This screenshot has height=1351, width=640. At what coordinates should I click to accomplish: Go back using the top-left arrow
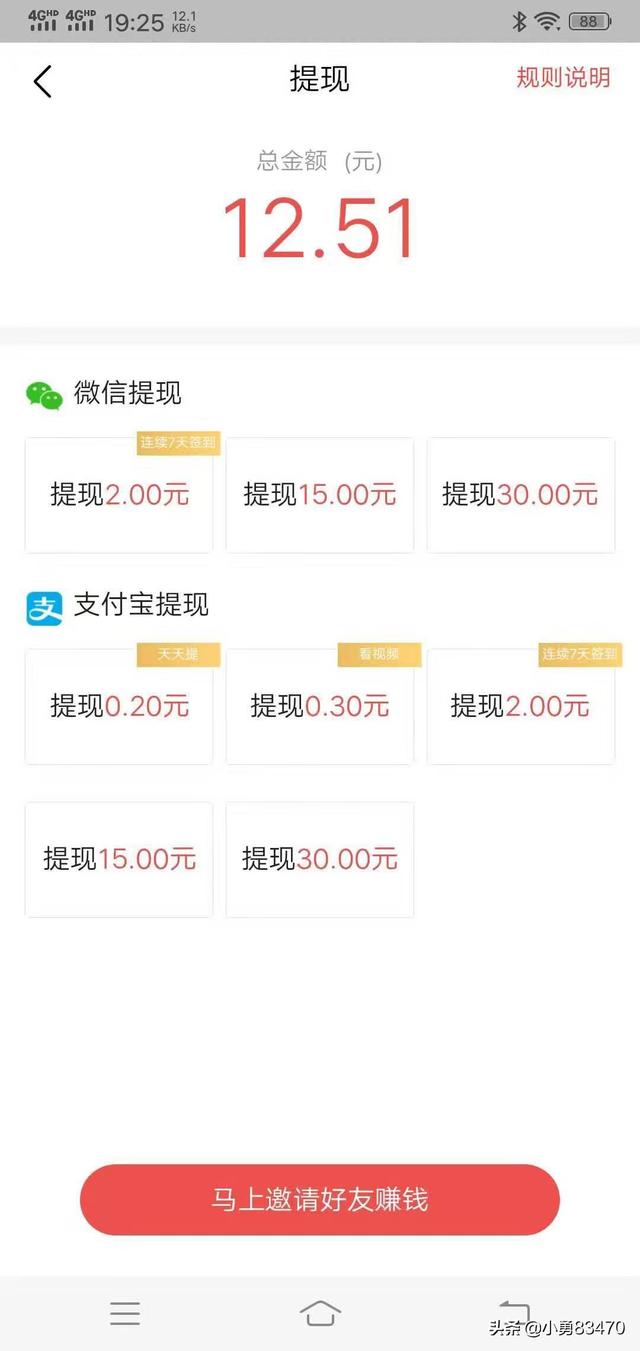[x=42, y=81]
